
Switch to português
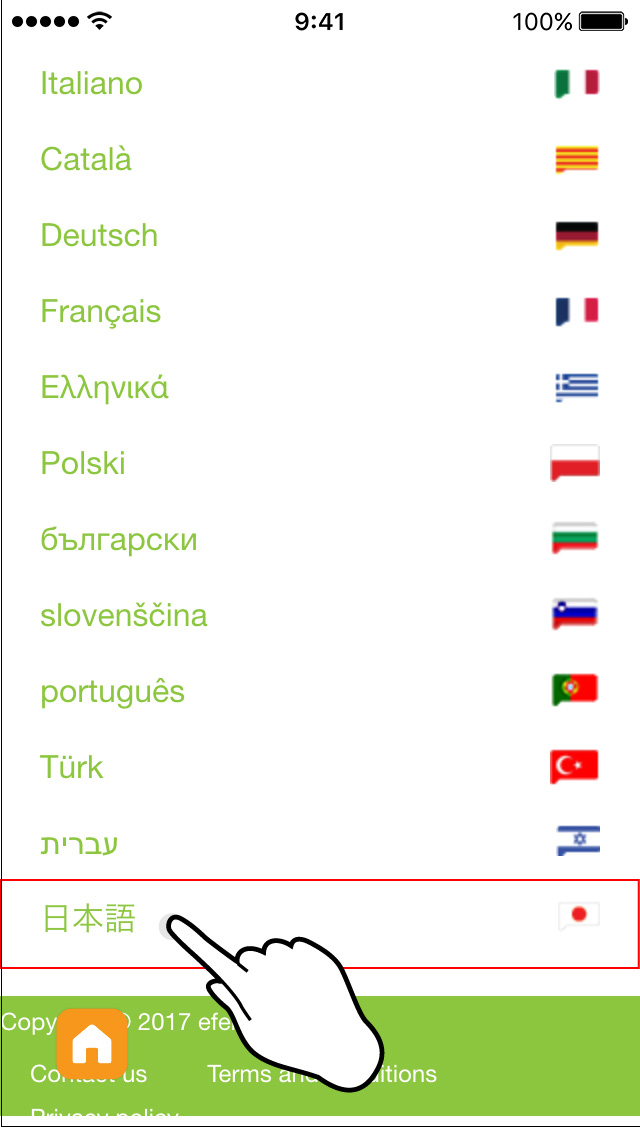320,691
